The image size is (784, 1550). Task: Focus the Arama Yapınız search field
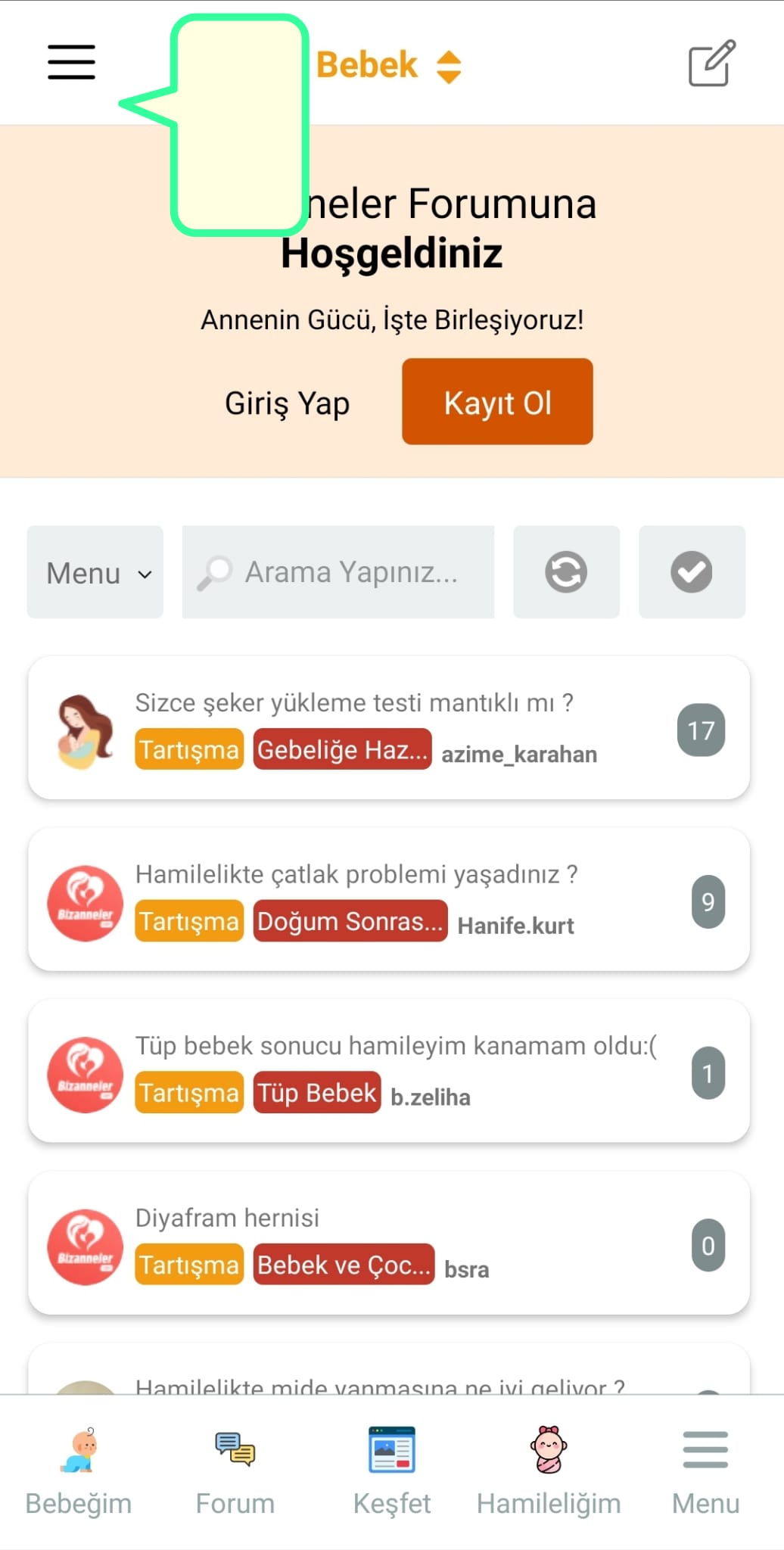[338, 572]
